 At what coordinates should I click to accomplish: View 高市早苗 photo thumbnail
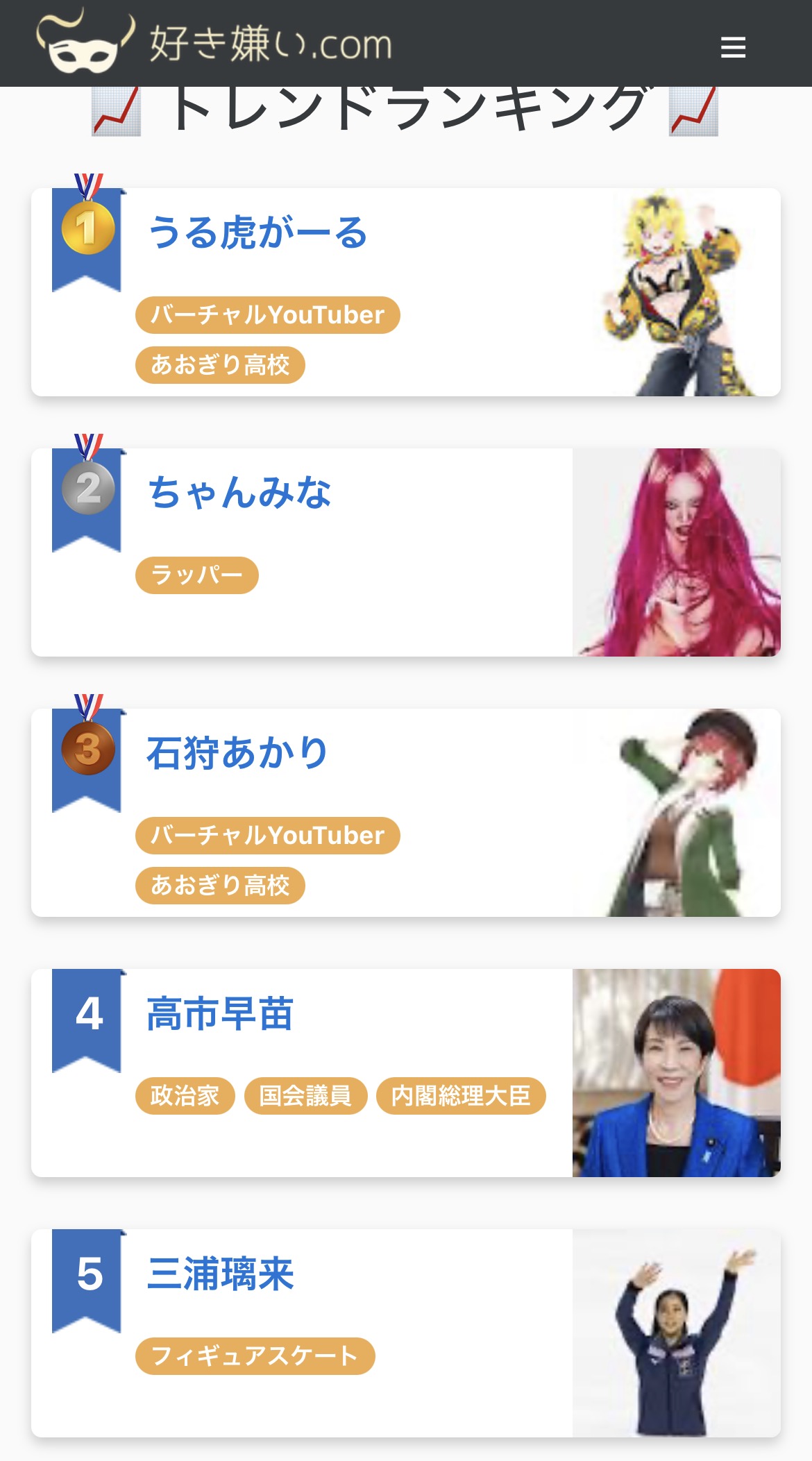tap(677, 1073)
